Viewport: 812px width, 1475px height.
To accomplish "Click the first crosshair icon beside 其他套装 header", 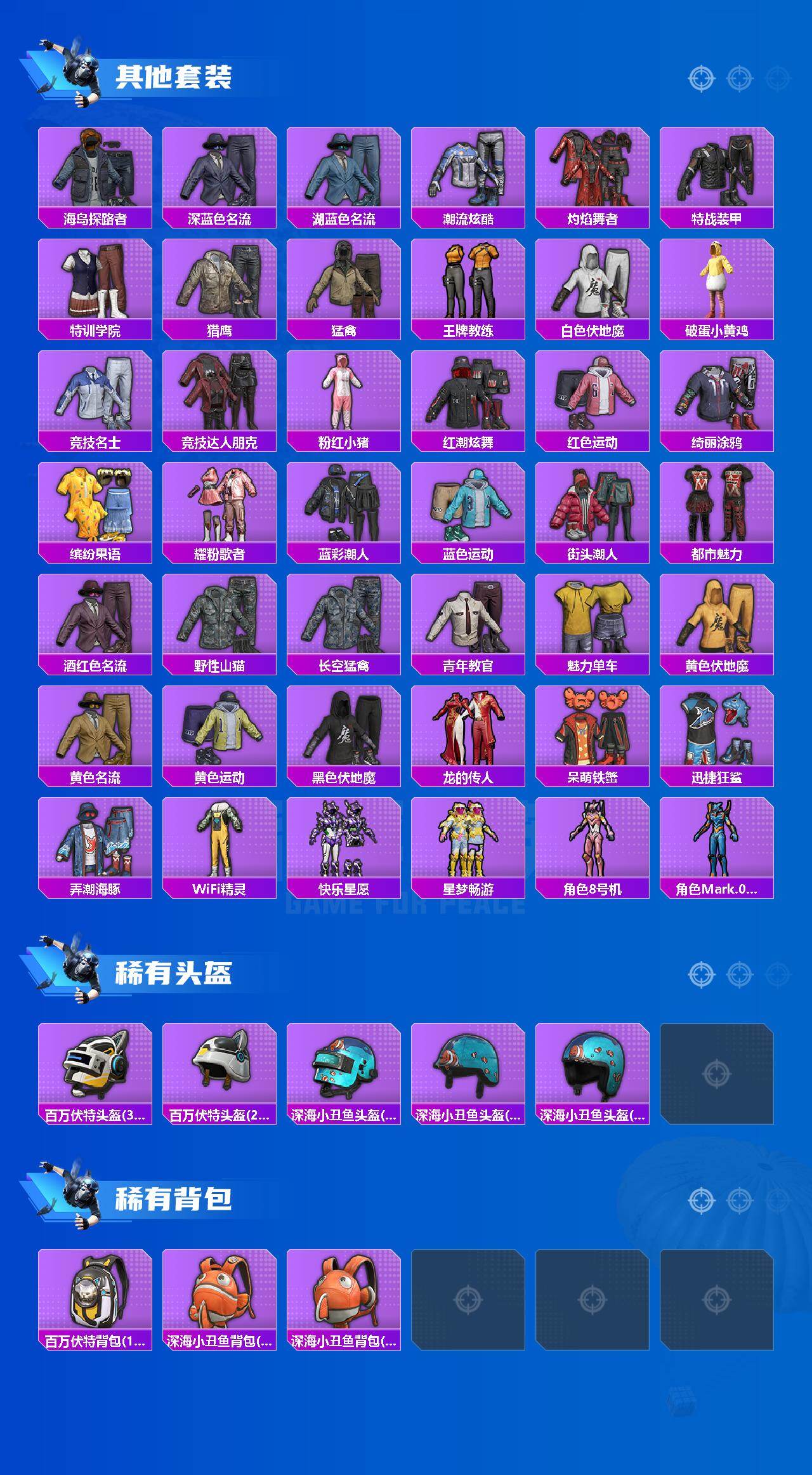I will pyautogui.click(x=701, y=79).
